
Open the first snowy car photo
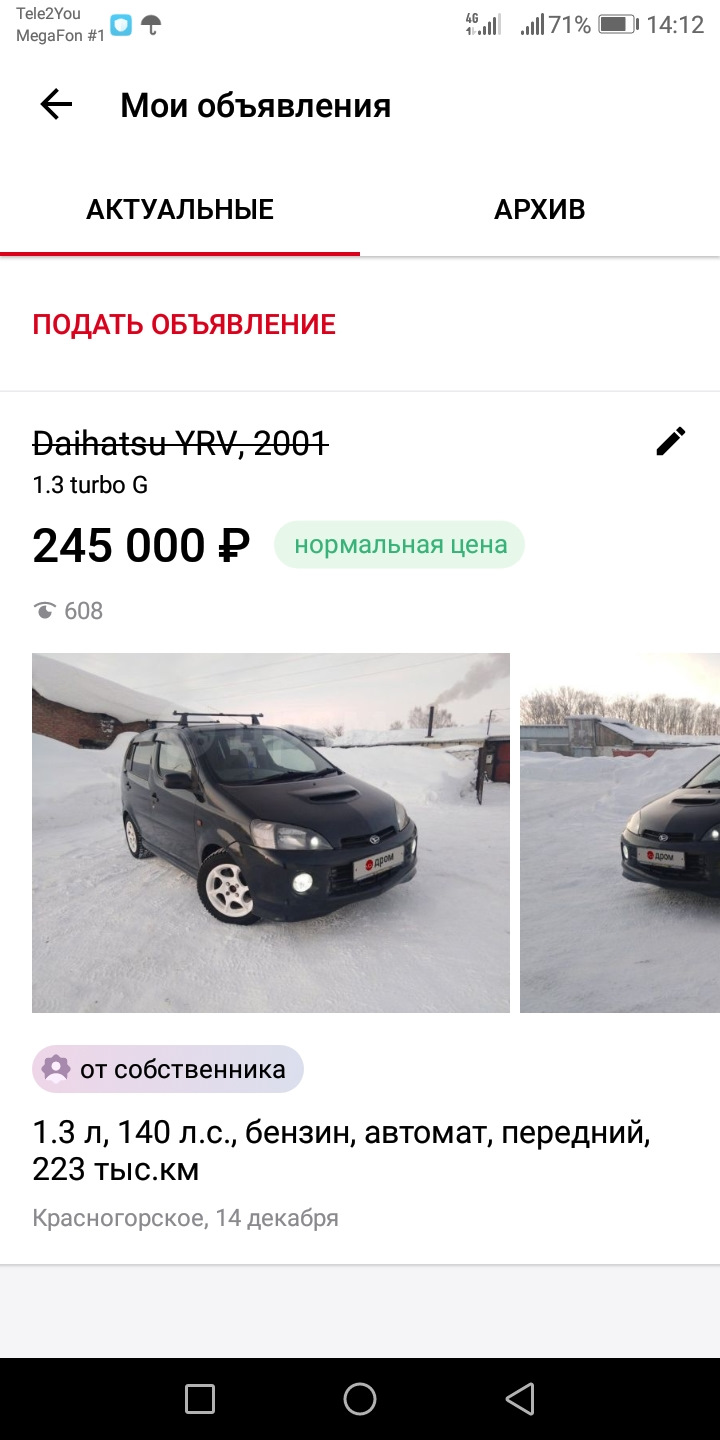(x=271, y=832)
